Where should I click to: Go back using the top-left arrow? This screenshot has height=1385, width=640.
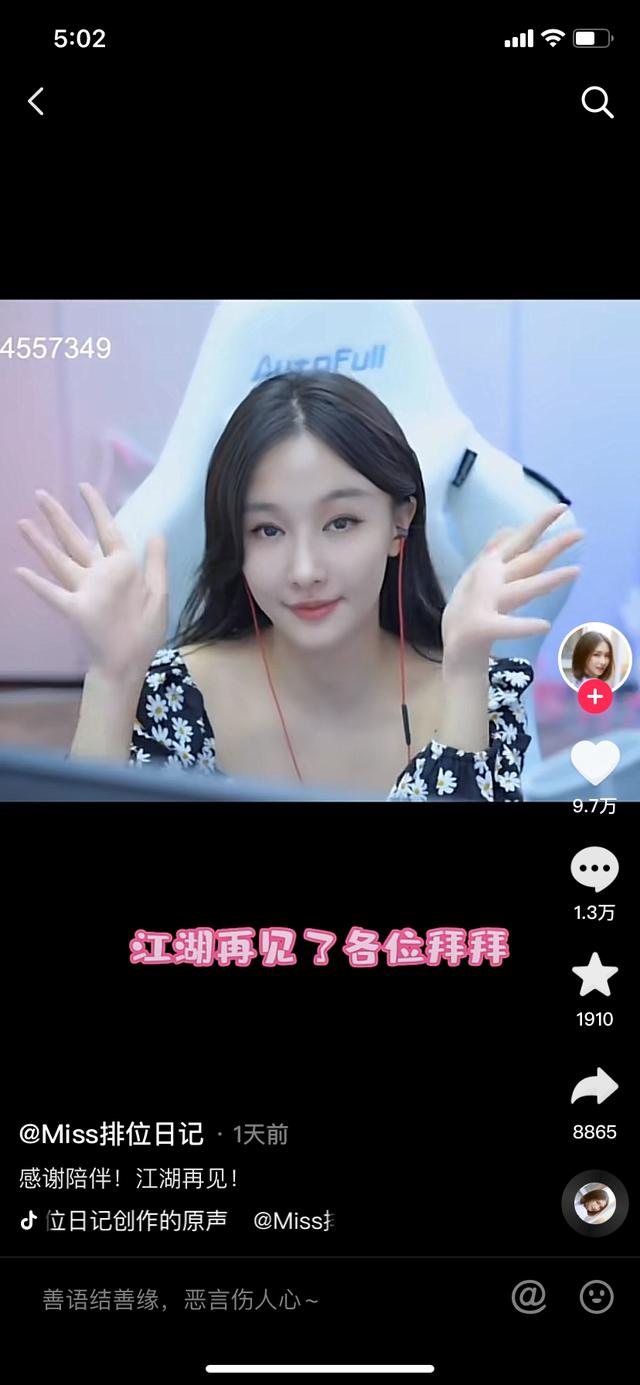36,101
